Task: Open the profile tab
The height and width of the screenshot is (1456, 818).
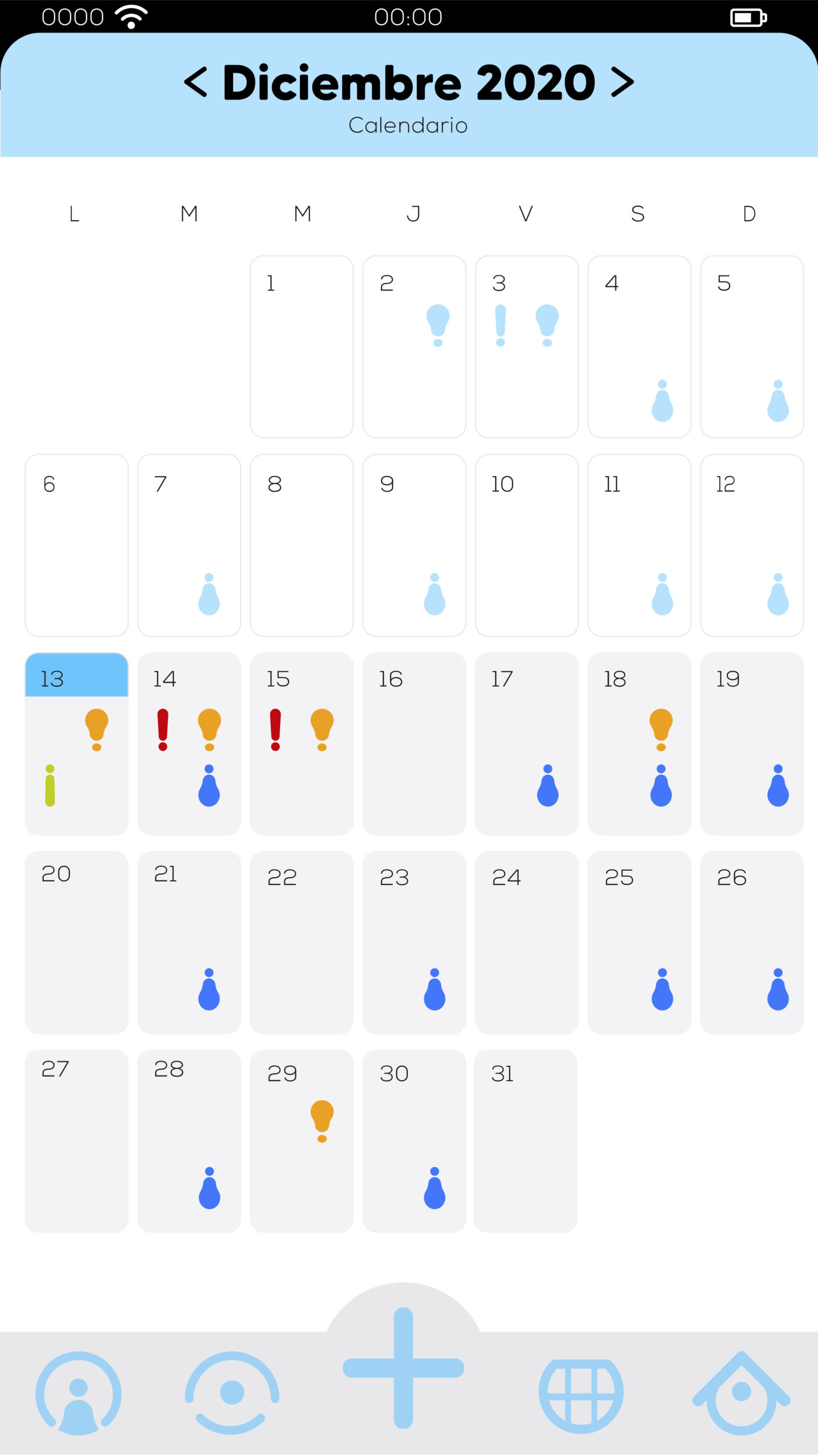Action: pyautogui.click(x=79, y=1393)
